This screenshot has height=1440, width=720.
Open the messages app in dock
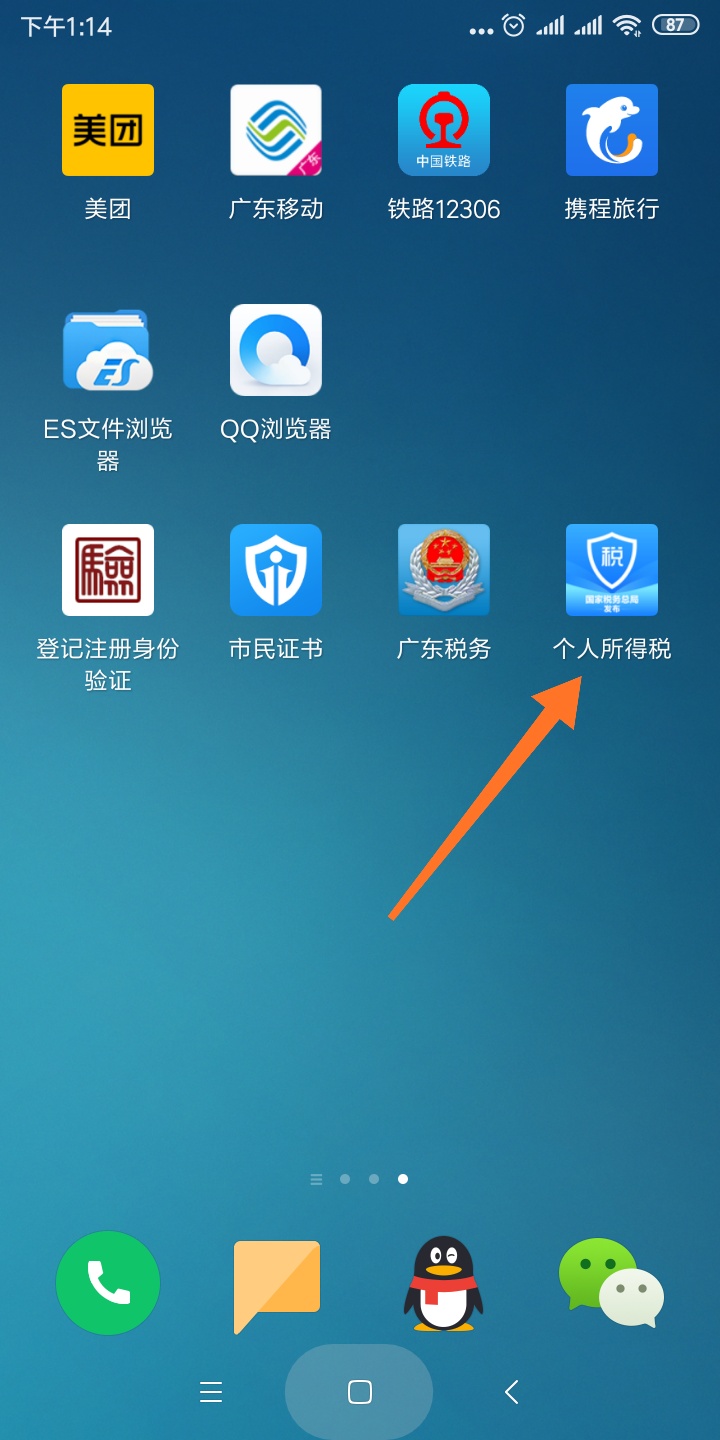[x=276, y=1283]
